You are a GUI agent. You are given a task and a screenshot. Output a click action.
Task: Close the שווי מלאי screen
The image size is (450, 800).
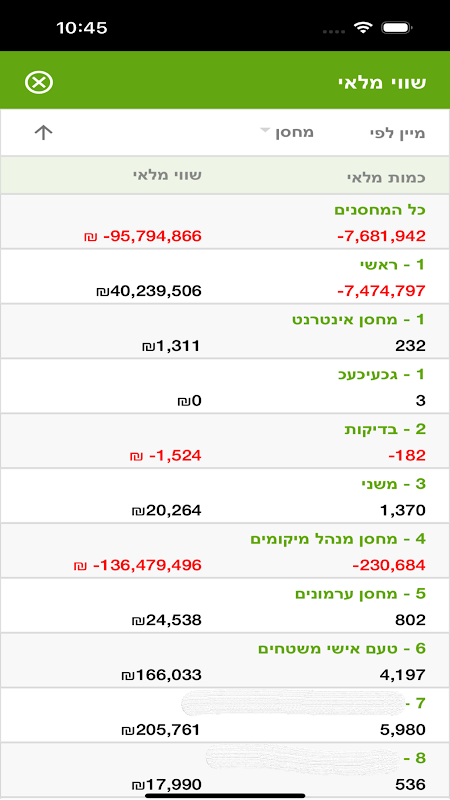(39, 82)
